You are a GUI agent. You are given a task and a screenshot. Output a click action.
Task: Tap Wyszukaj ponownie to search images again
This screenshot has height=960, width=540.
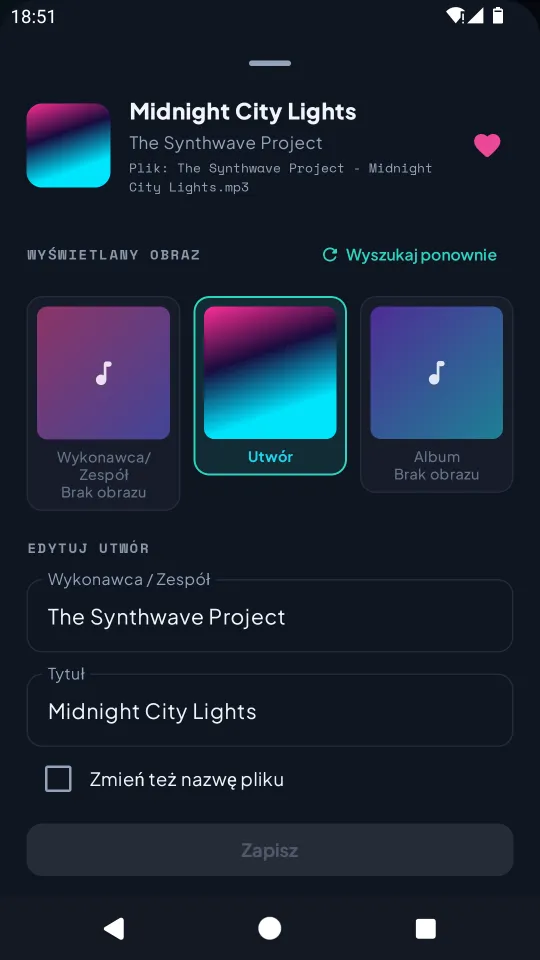pyautogui.click(x=410, y=255)
